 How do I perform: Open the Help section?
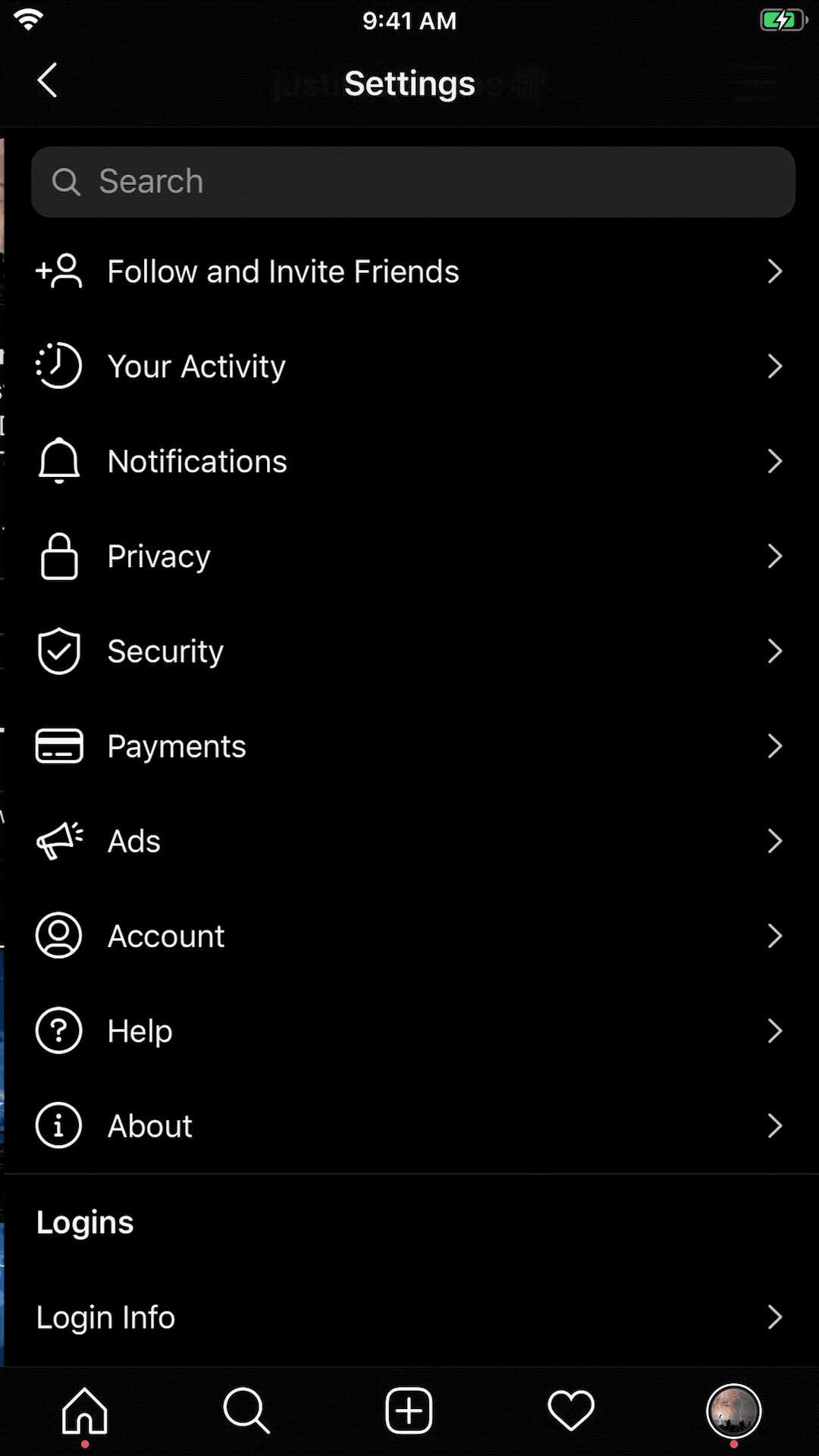click(409, 1031)
